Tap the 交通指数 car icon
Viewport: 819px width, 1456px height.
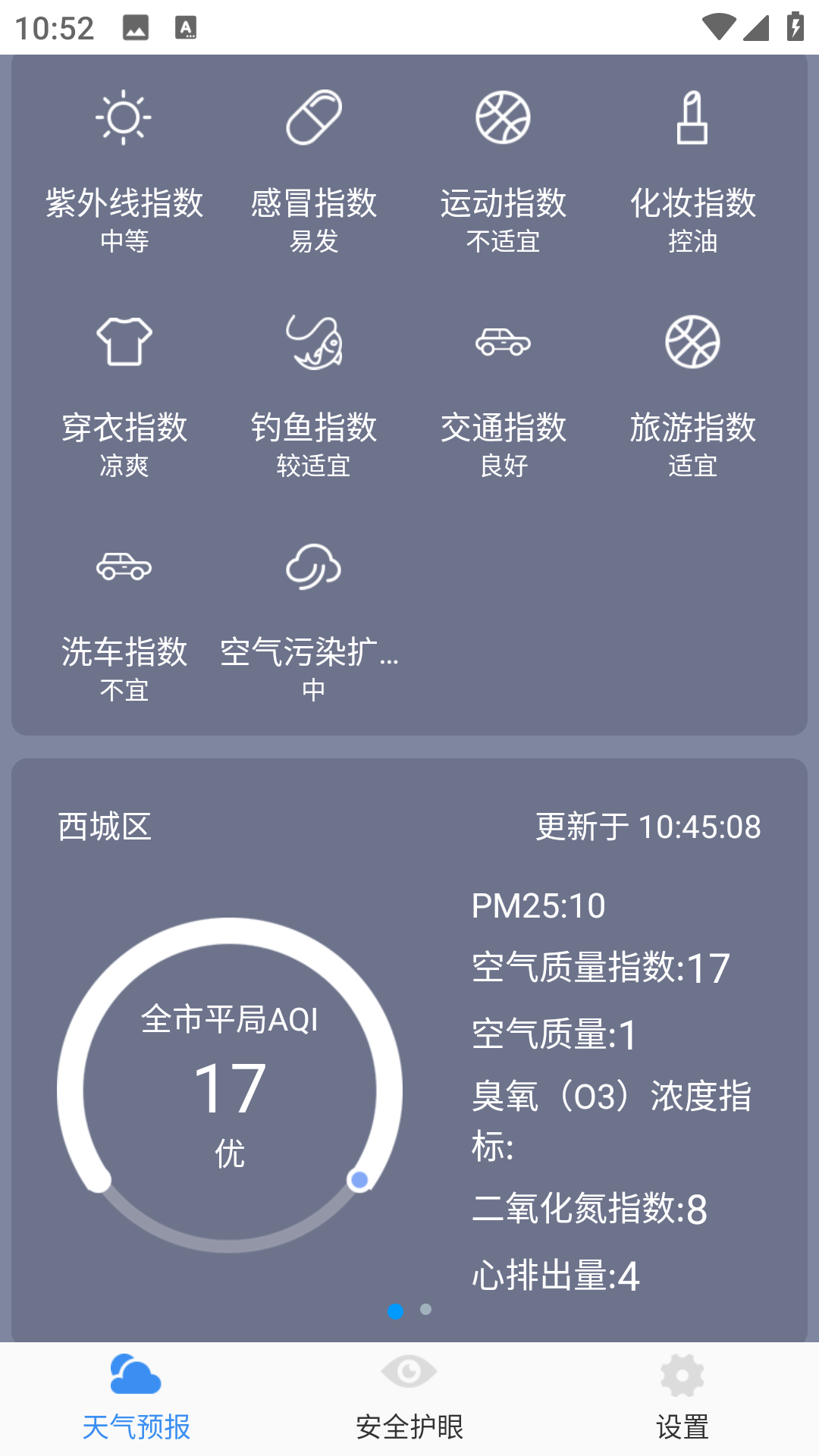pos(504,343)
